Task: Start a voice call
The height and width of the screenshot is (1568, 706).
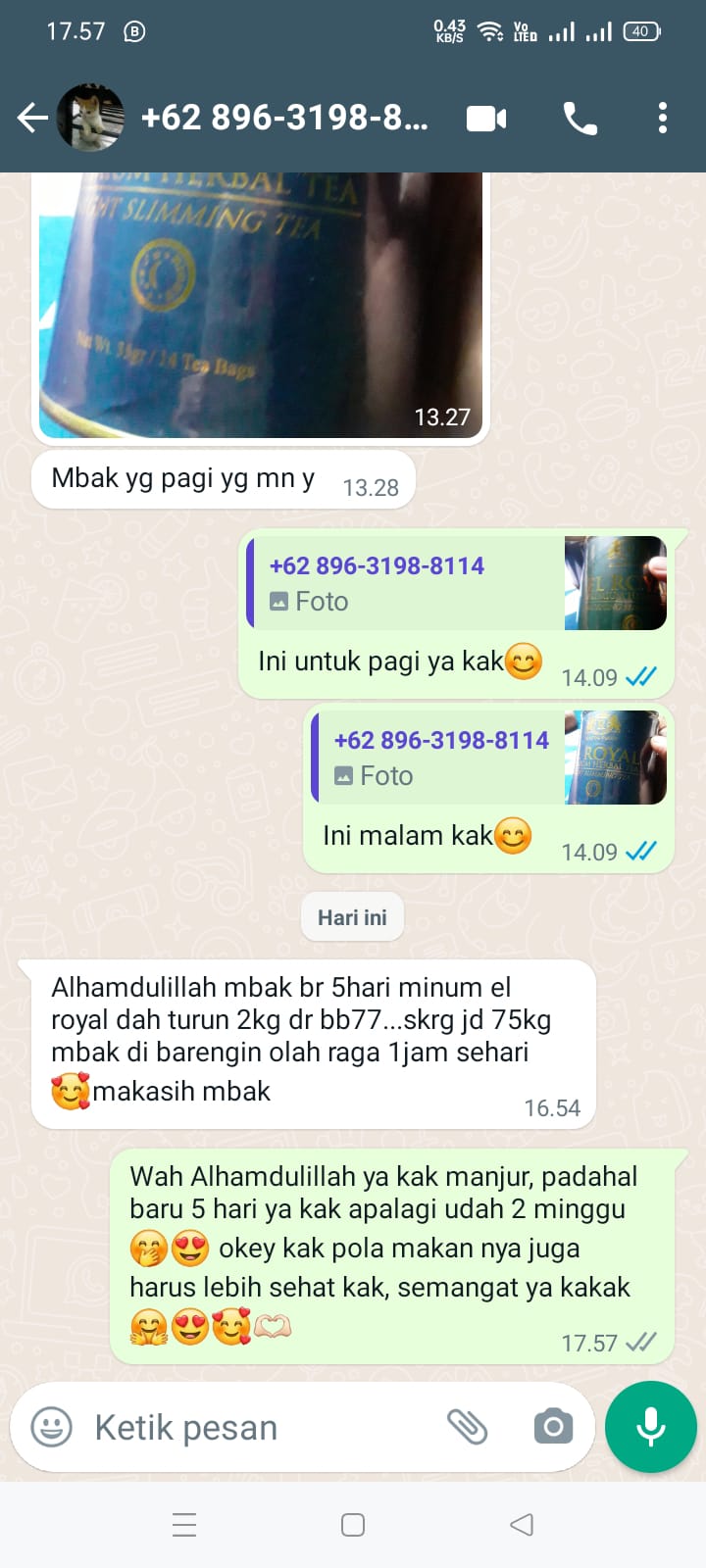Action: (580, 119)
